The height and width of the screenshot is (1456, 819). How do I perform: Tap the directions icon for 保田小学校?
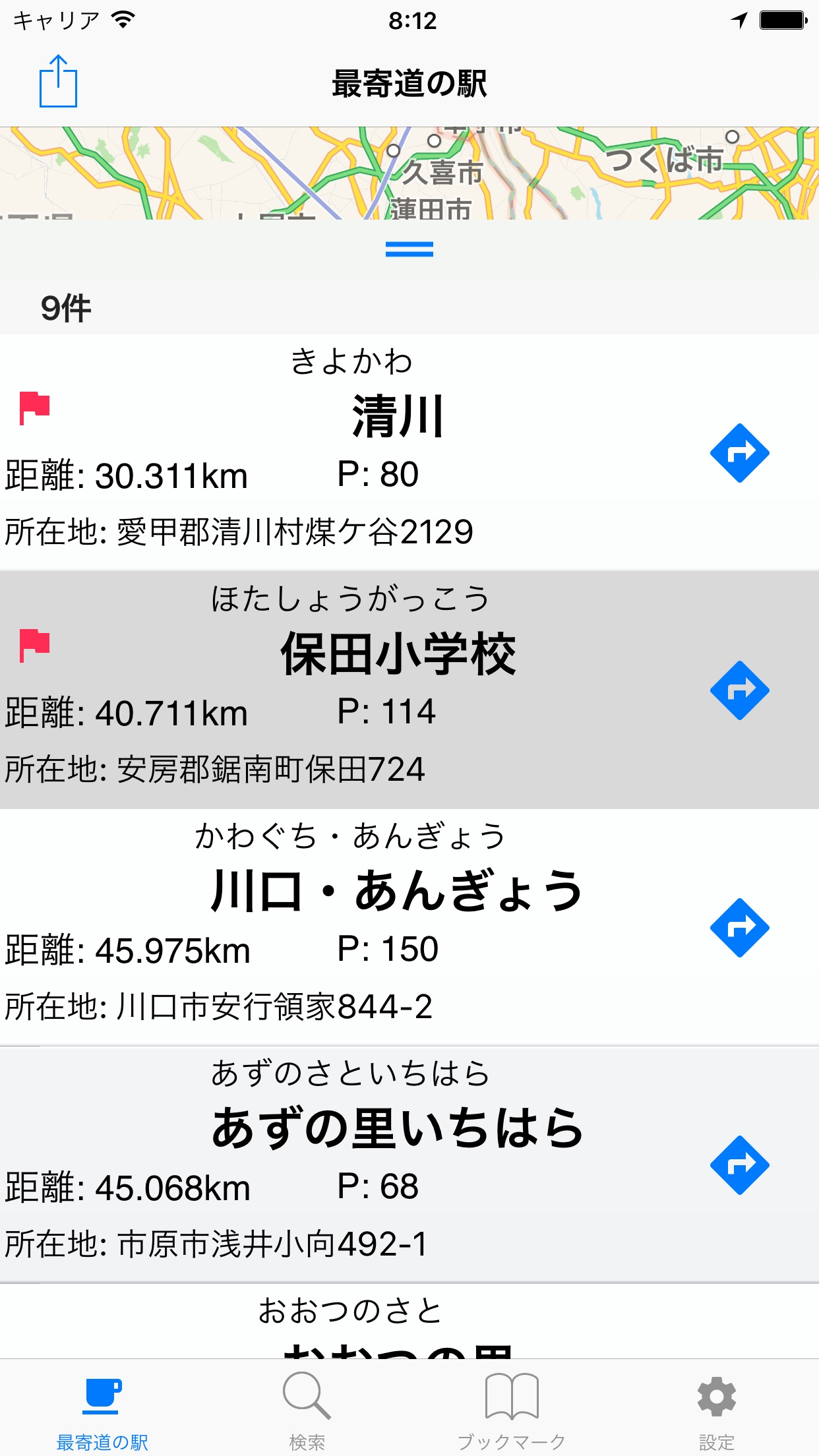(740, 690)
